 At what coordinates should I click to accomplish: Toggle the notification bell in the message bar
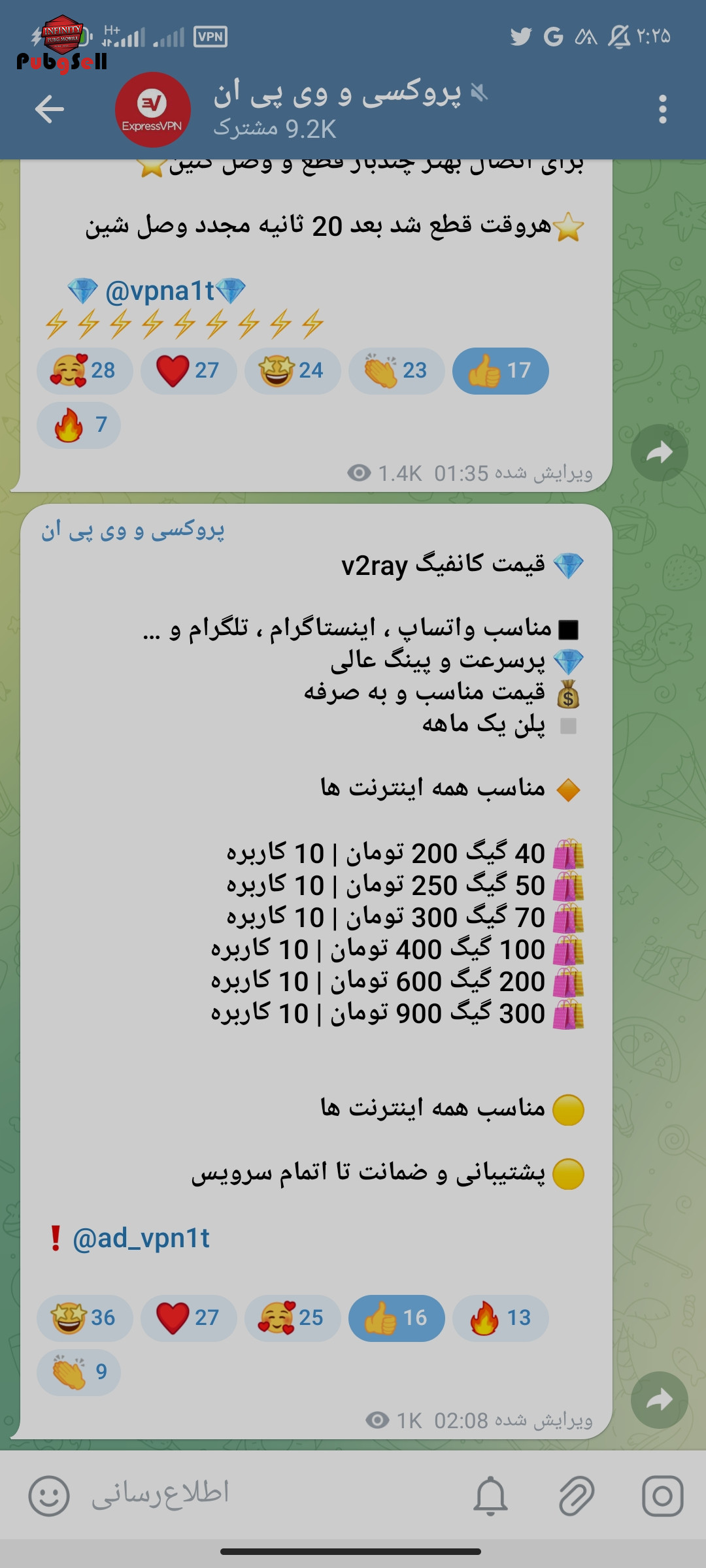coord(490,1495)
